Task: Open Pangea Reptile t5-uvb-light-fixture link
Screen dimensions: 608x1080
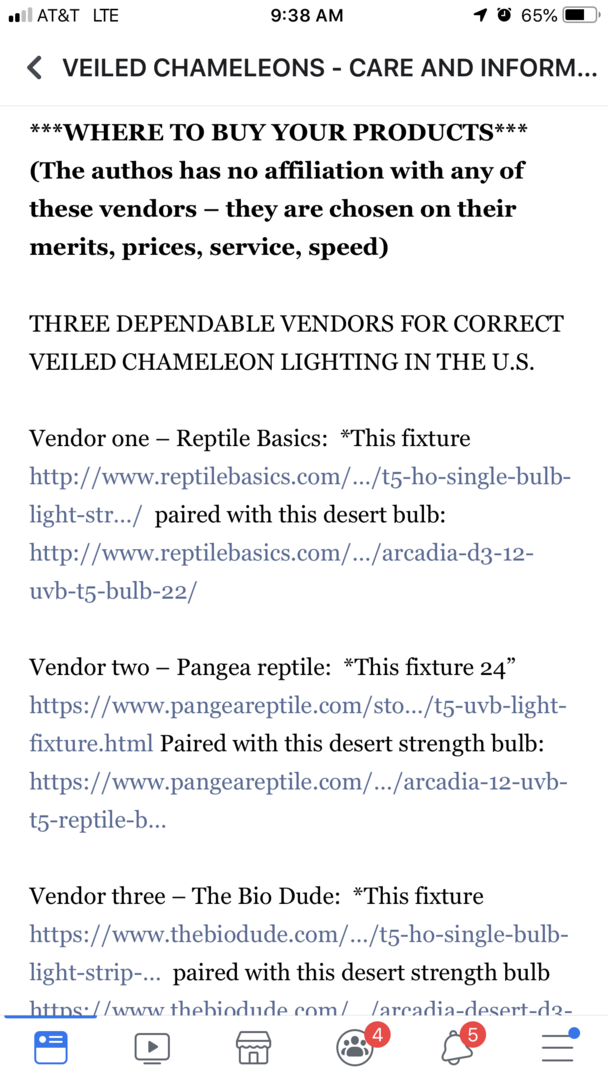Action: pyautogui.click(x=298, y=706)
